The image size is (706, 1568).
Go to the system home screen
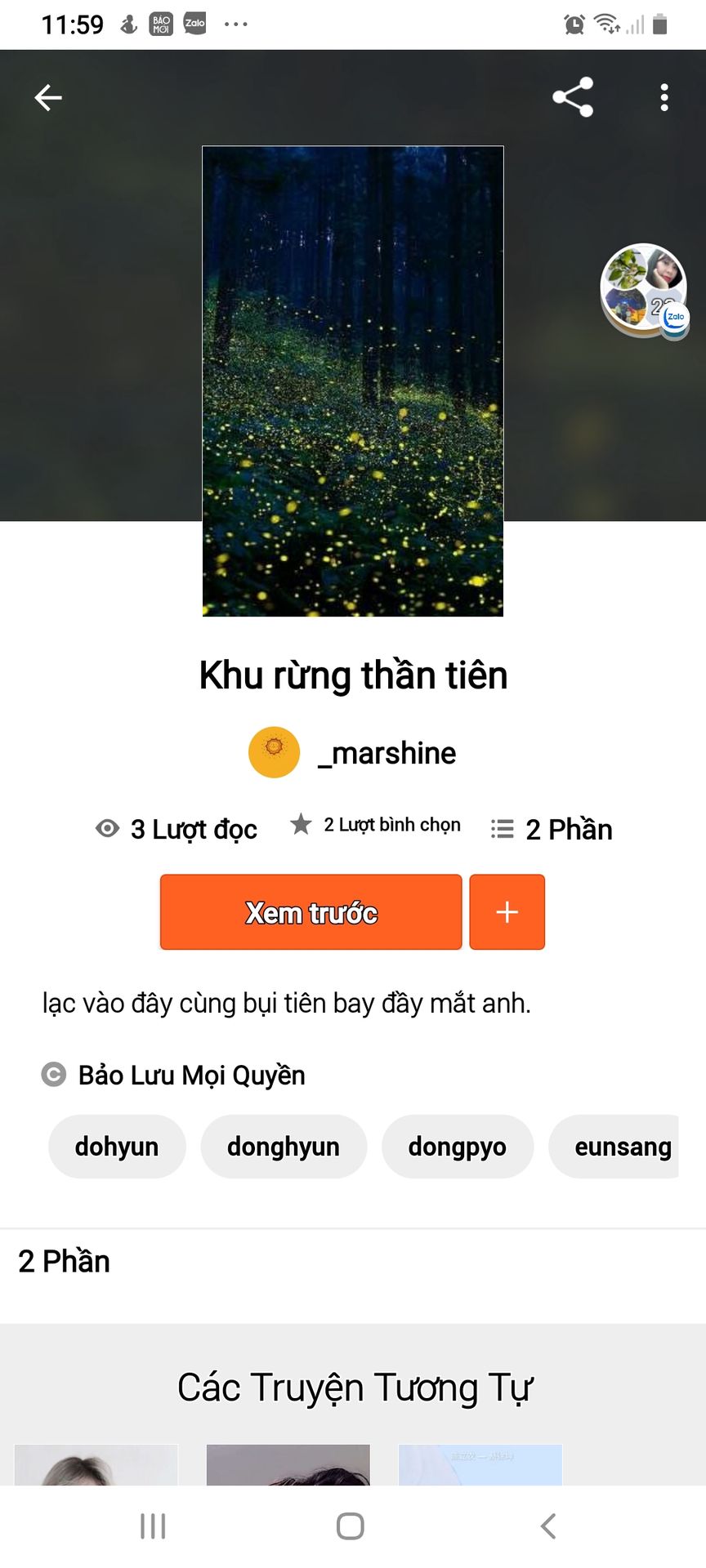click(351, 1526)
